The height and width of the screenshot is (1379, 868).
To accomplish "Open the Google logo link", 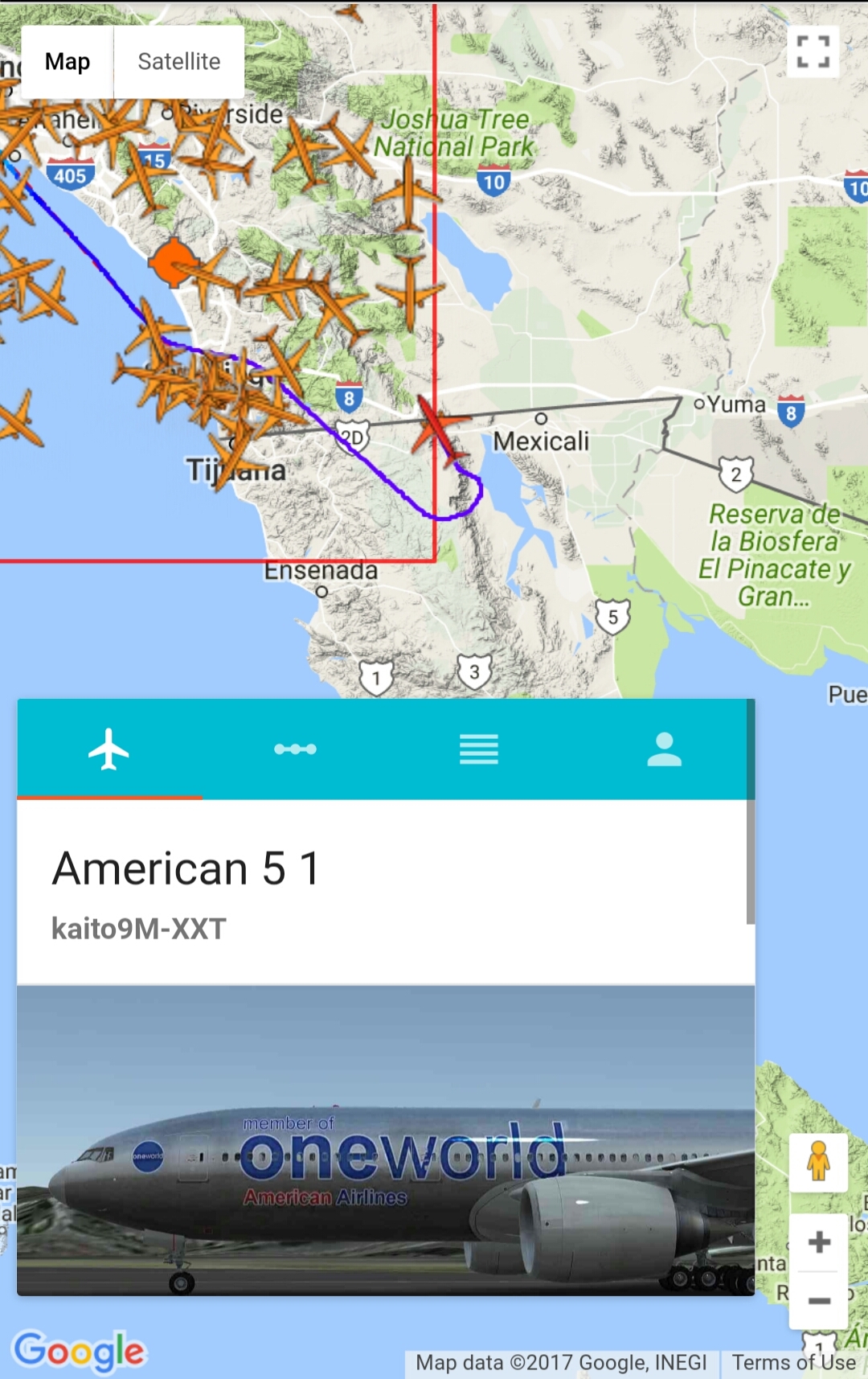I will tap(79, 1351).
